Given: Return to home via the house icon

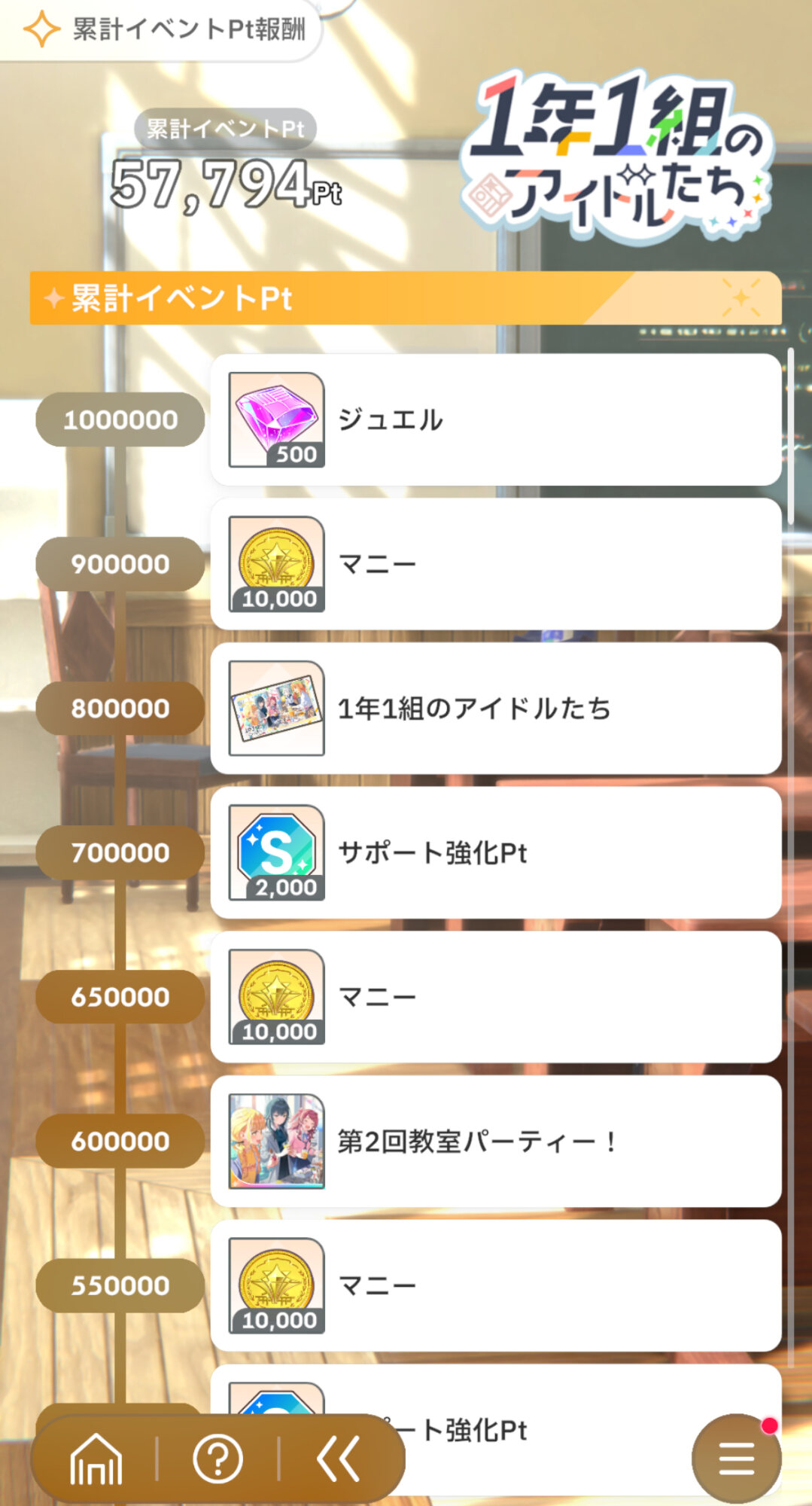Looking at the screenshot, I should [96, 1459].
